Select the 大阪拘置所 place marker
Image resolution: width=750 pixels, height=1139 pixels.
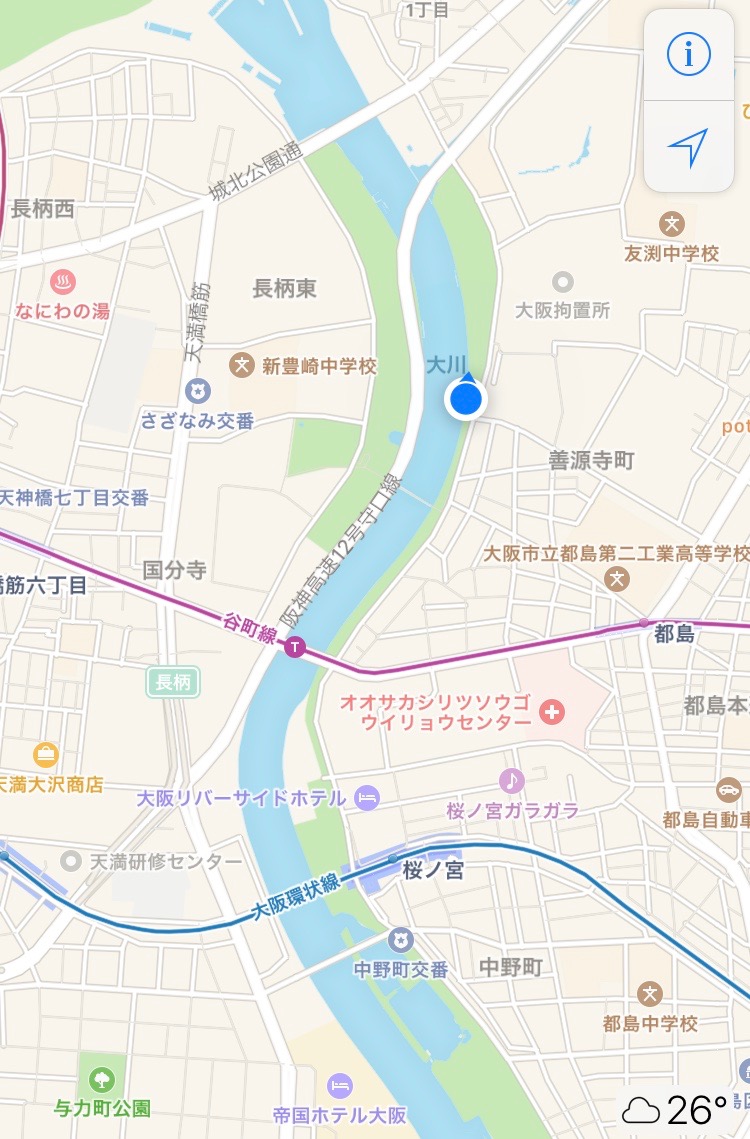563,282
